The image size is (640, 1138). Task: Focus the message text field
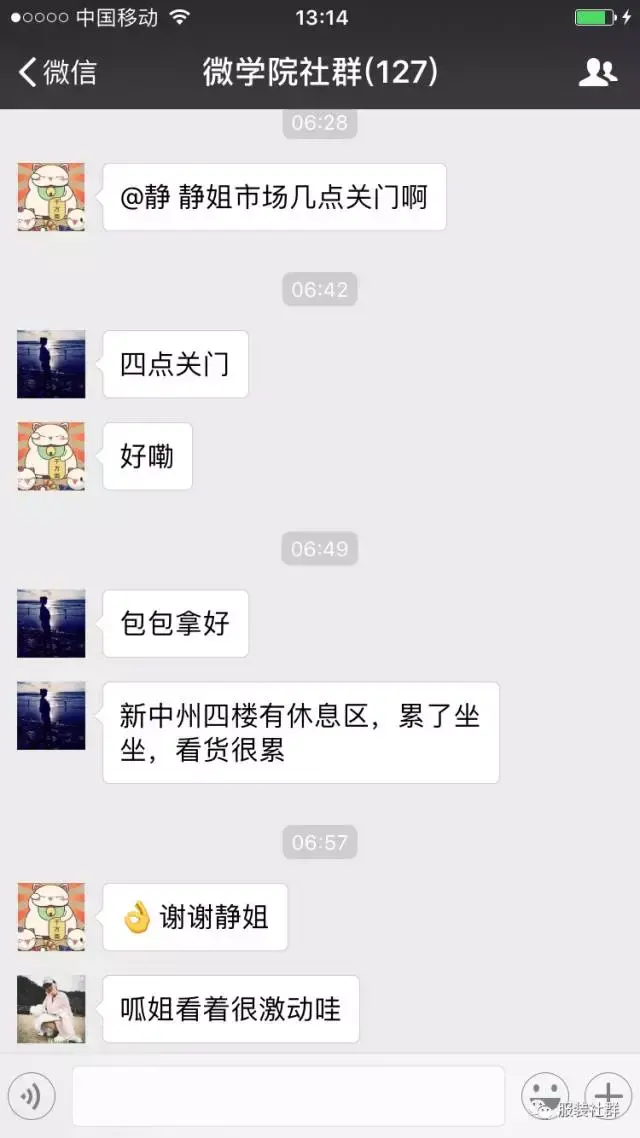point(288,1096)
